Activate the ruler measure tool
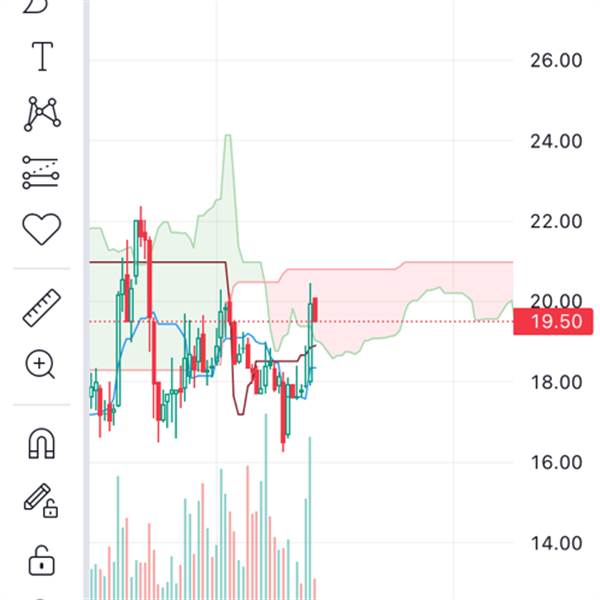Screen dimensions: 600x600 tap(42, 308)
